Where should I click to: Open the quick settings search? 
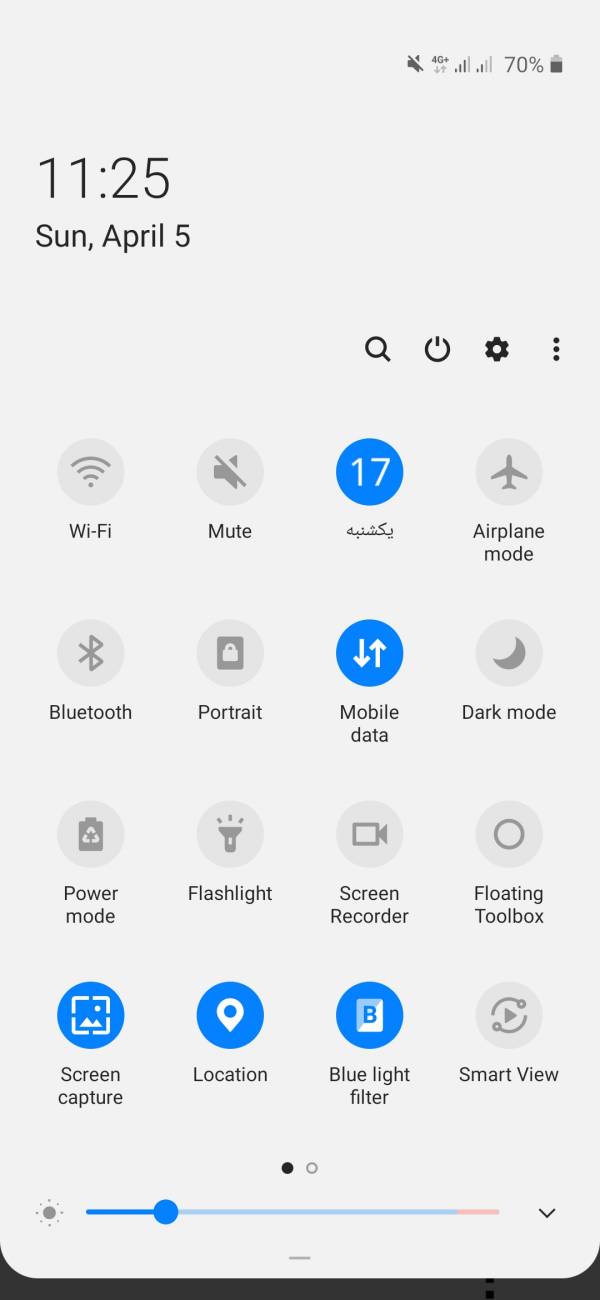(x=377, y=349)
